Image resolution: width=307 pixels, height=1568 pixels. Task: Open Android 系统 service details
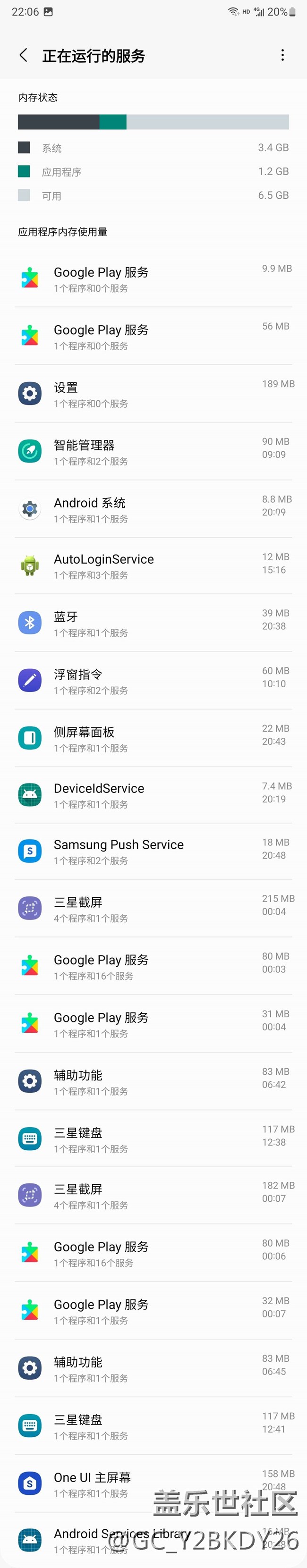(153, 509)
